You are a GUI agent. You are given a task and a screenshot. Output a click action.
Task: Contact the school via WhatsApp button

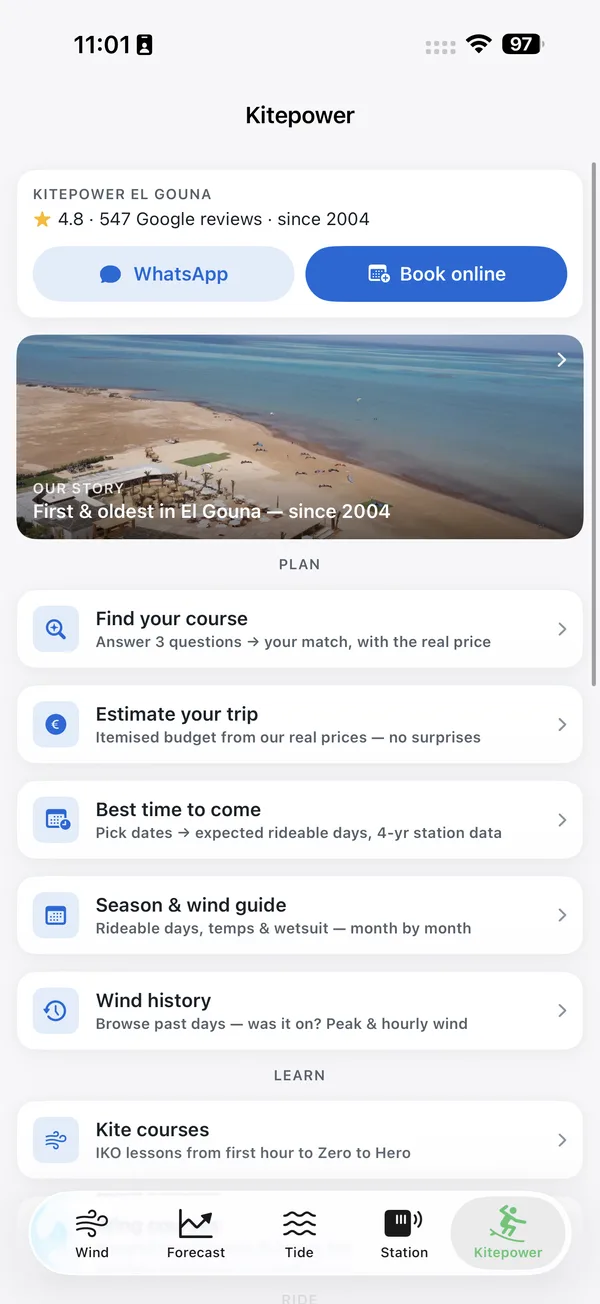164,274
